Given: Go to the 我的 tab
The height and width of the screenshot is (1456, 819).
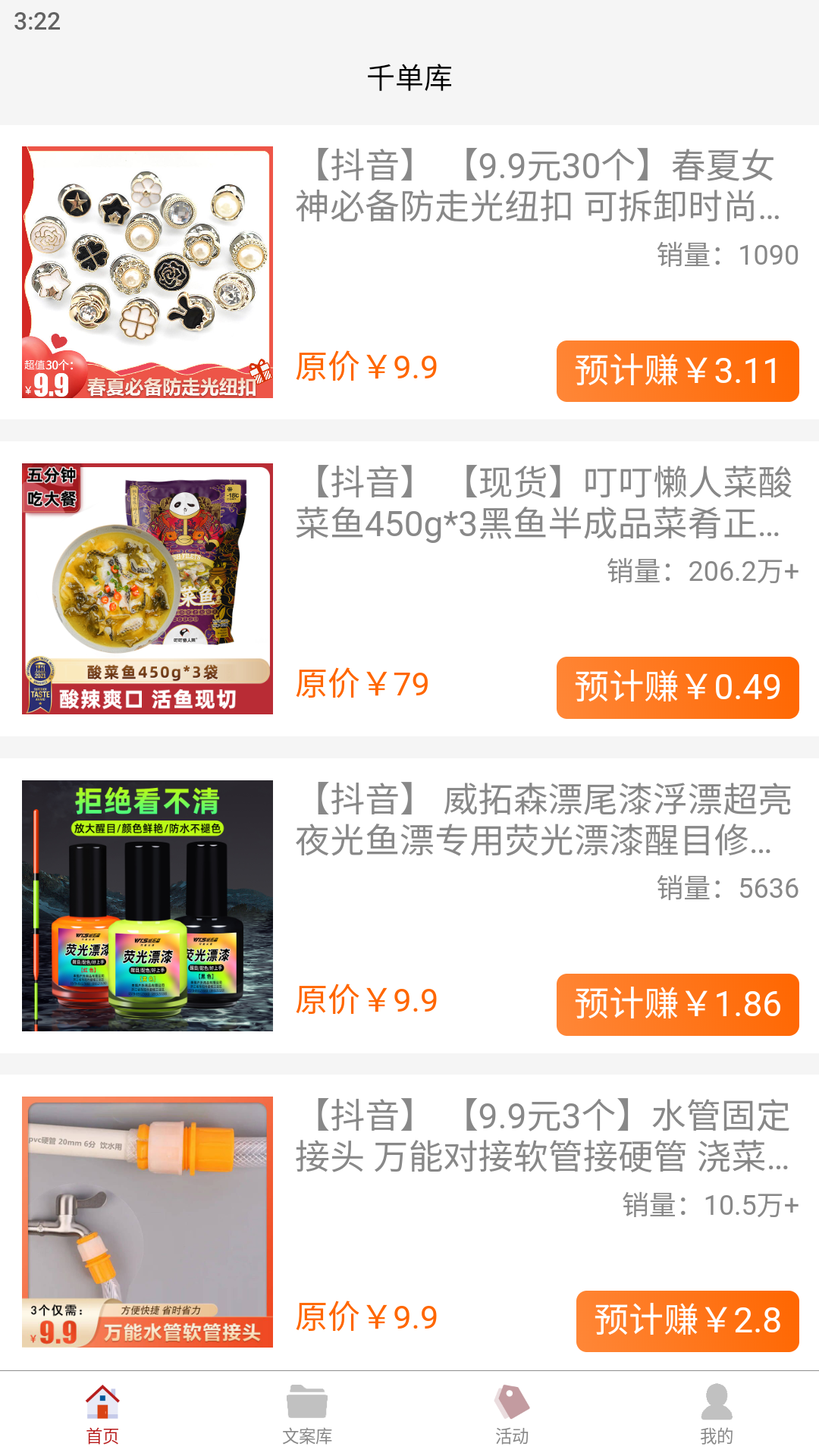Looking at the screenshot, I should point(717,1414).
